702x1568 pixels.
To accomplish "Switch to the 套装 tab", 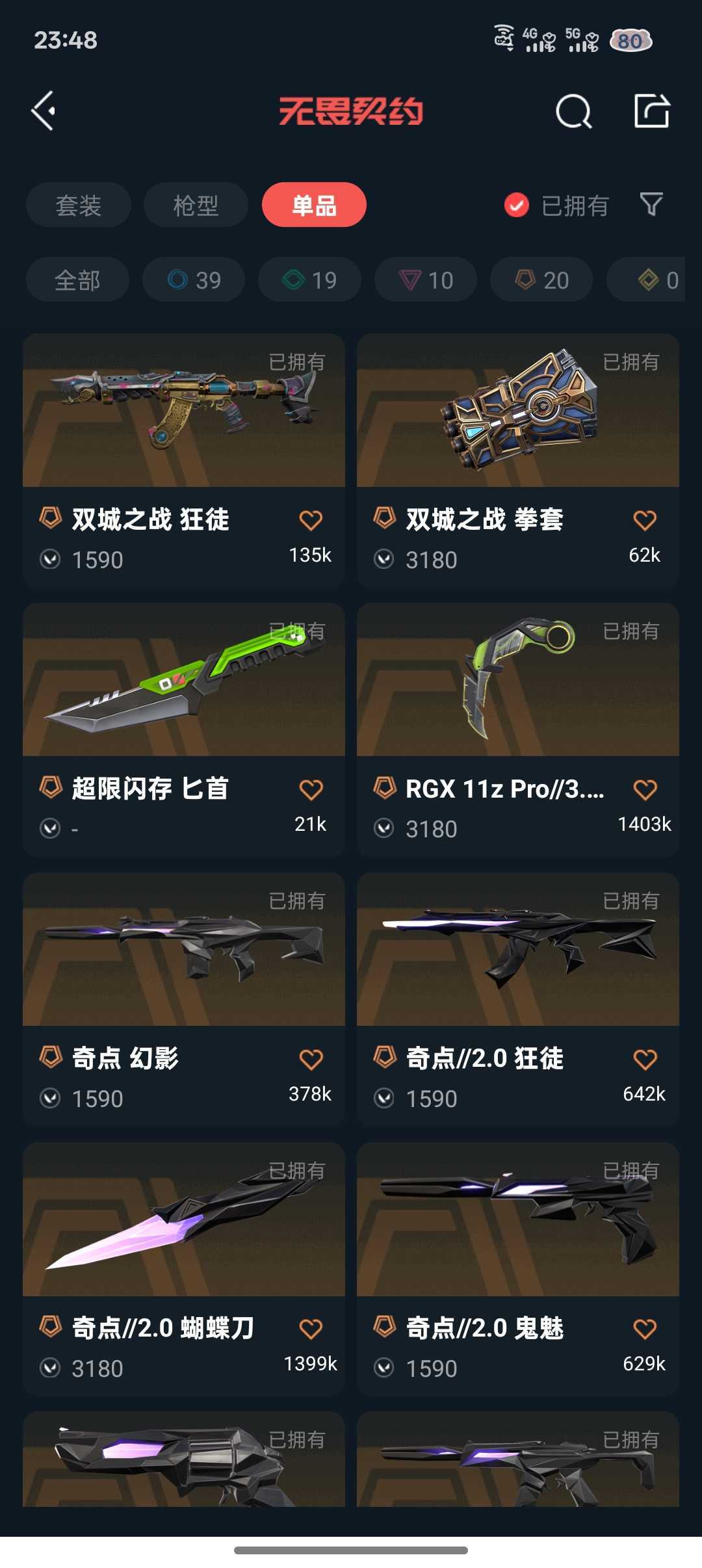I will click(x=78, y=205).
